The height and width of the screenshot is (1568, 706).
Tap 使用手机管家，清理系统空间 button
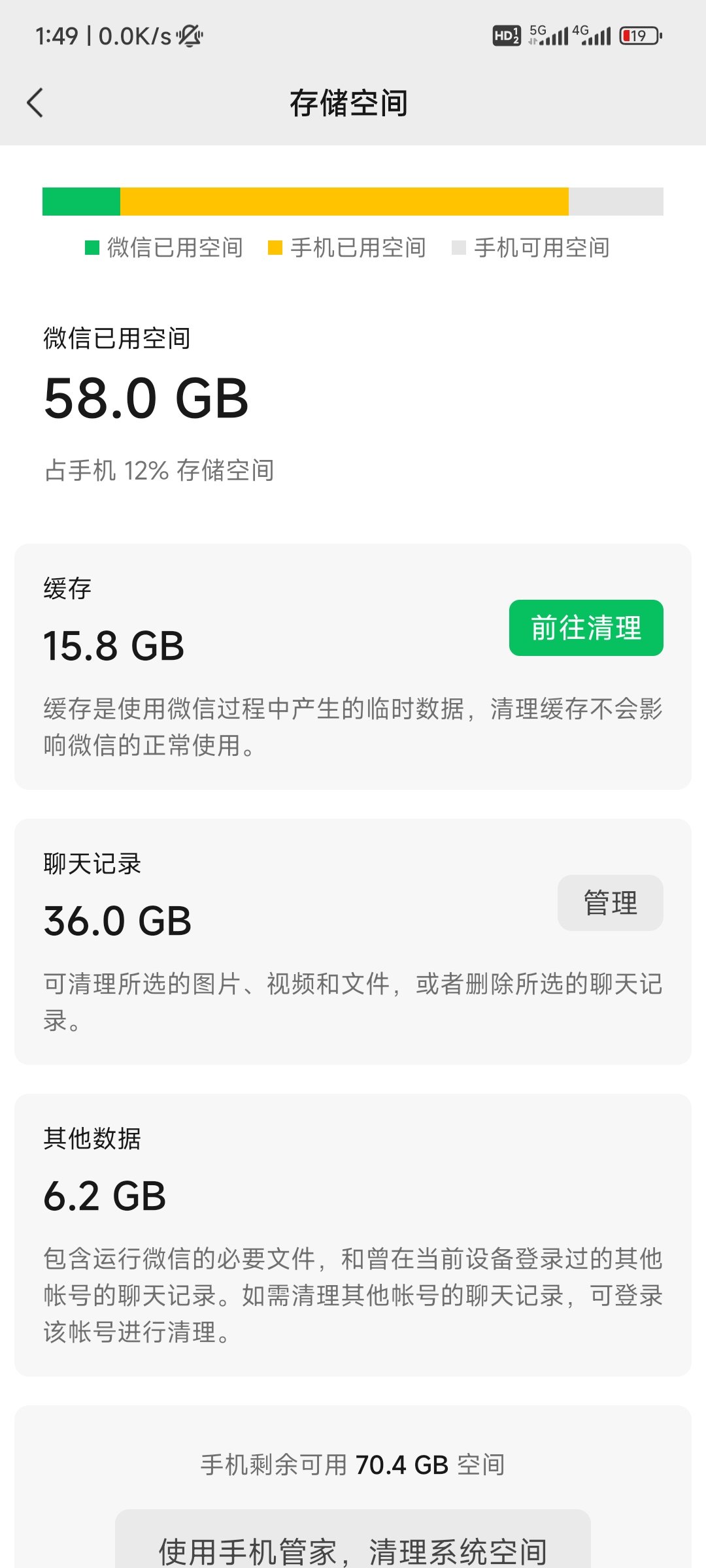(353, 1542)
